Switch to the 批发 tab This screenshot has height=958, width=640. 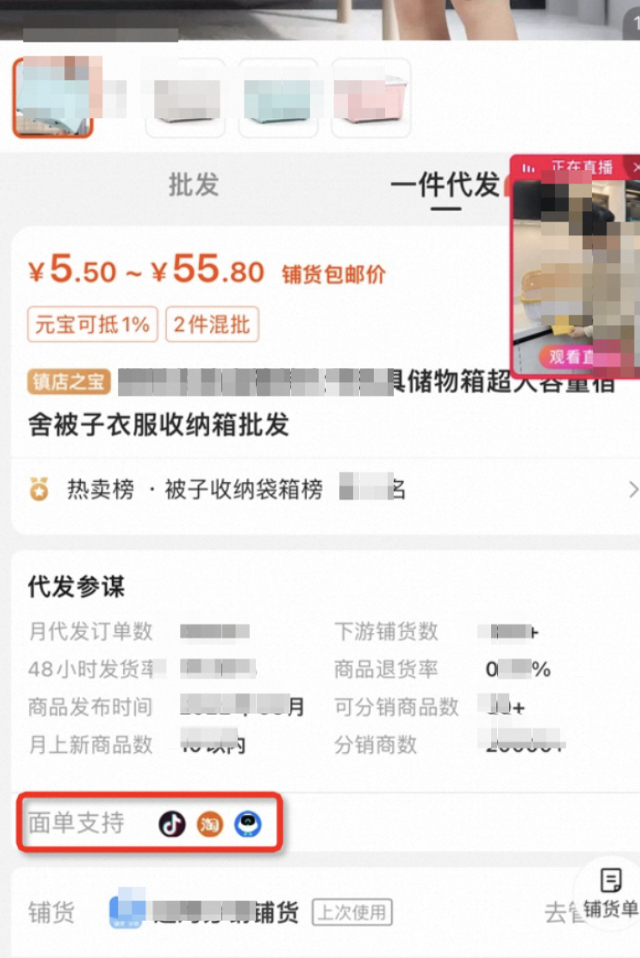point(193,185)
